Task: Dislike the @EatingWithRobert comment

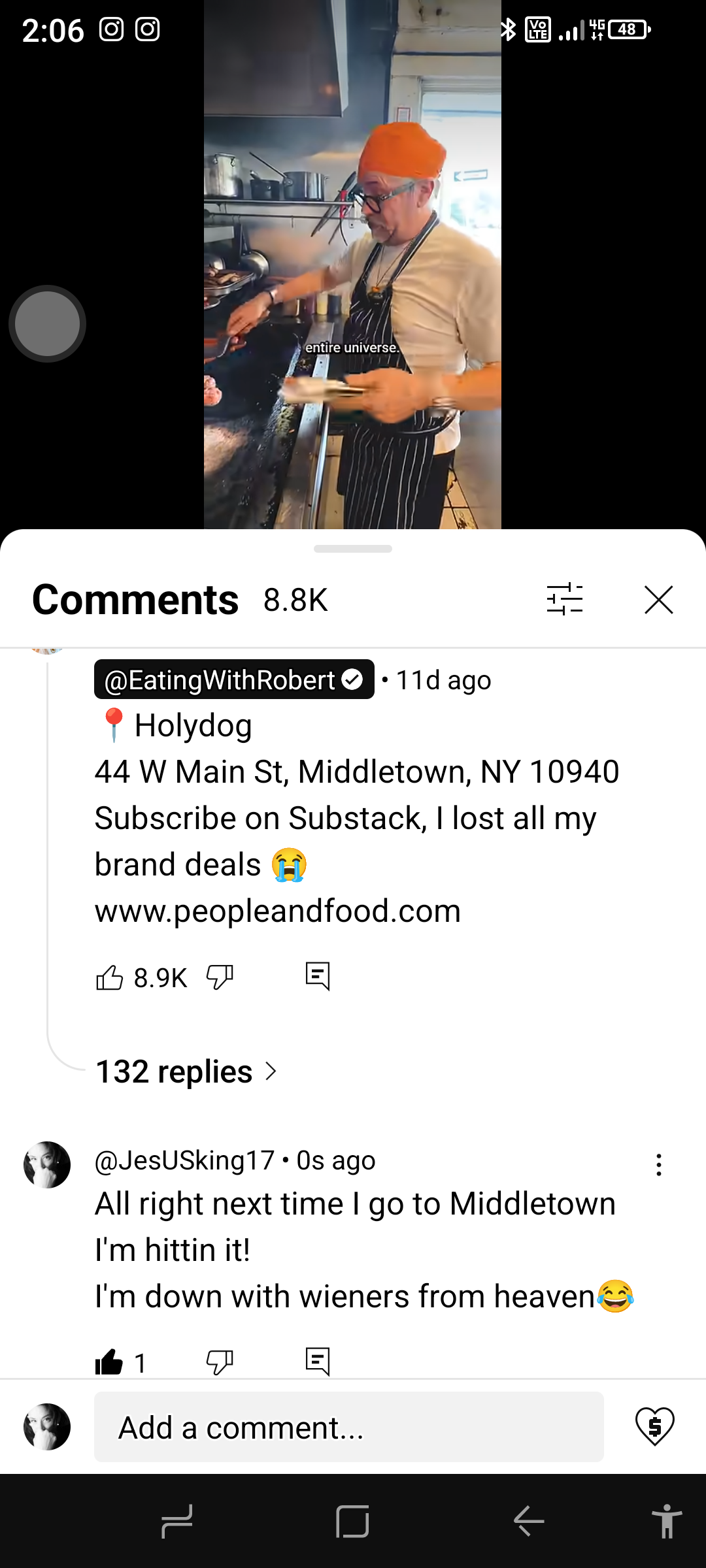Action: [x=220, y=977]
